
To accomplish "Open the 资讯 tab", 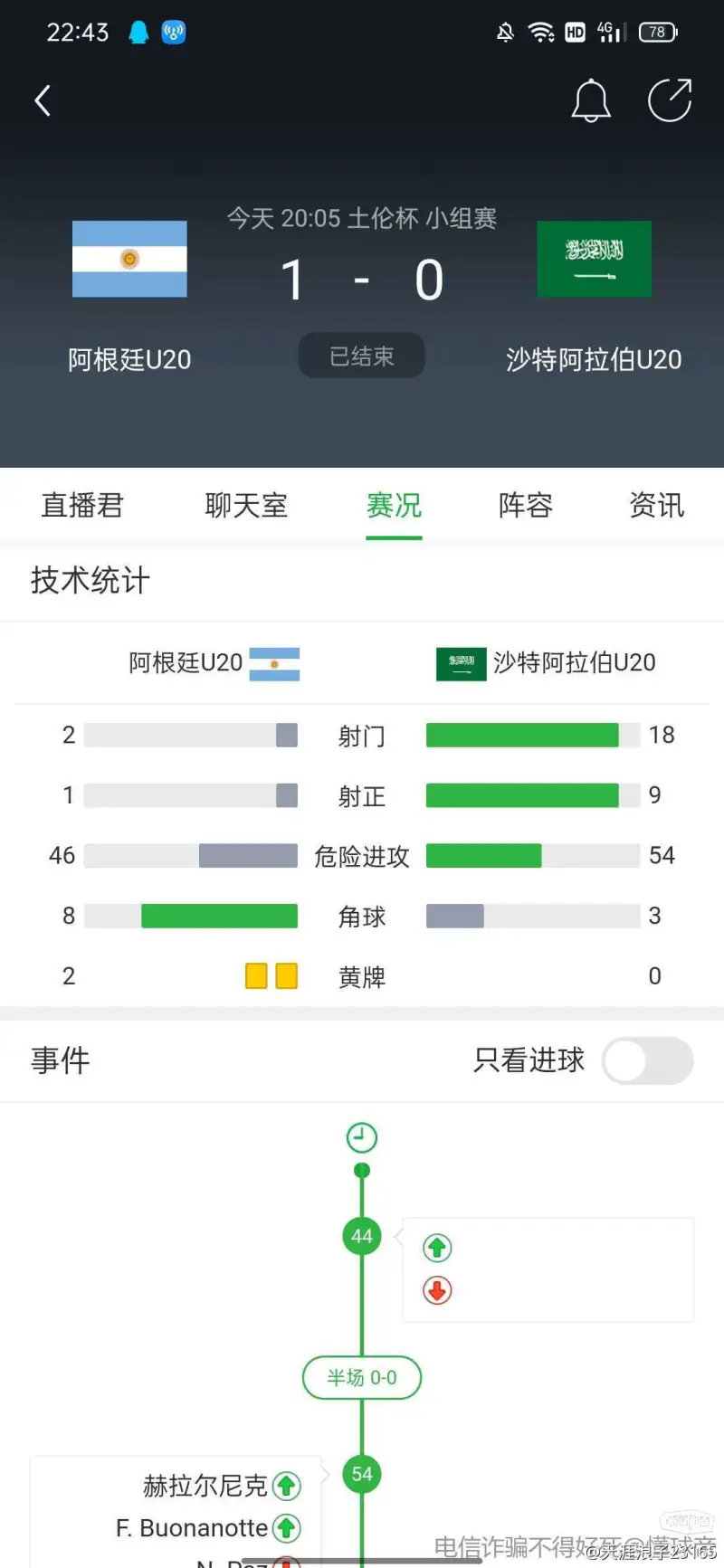I will click(x=657, y=505).
